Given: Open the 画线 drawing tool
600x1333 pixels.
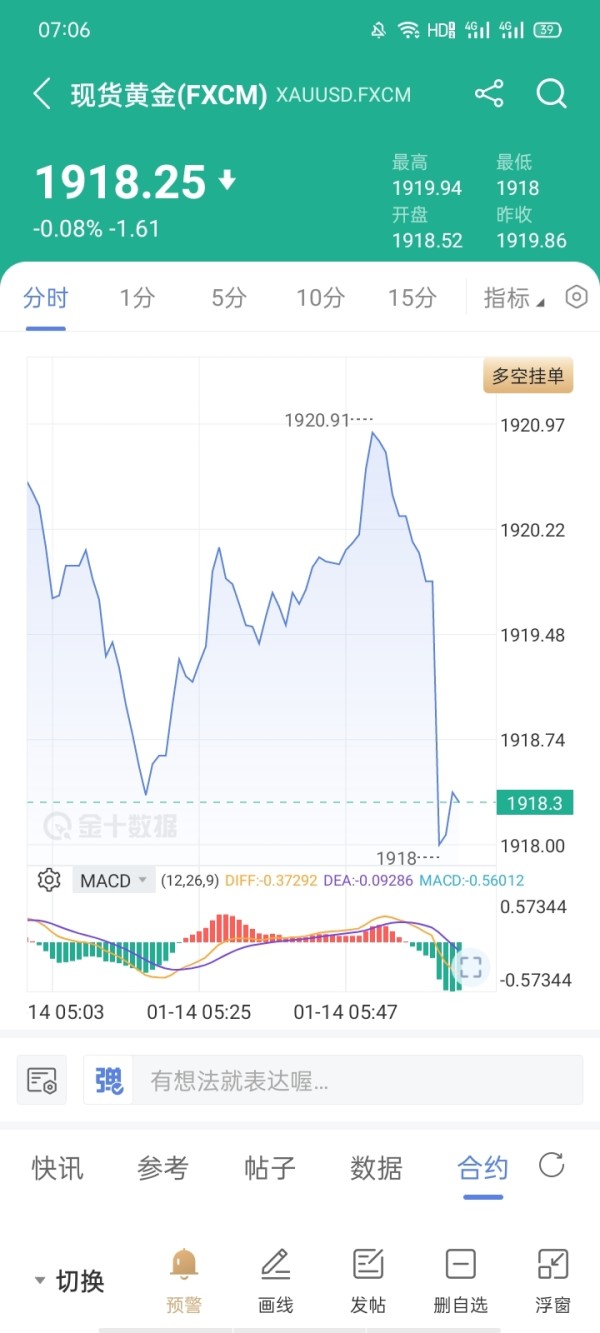Looking at the screenshot, I should point(275,1281).
